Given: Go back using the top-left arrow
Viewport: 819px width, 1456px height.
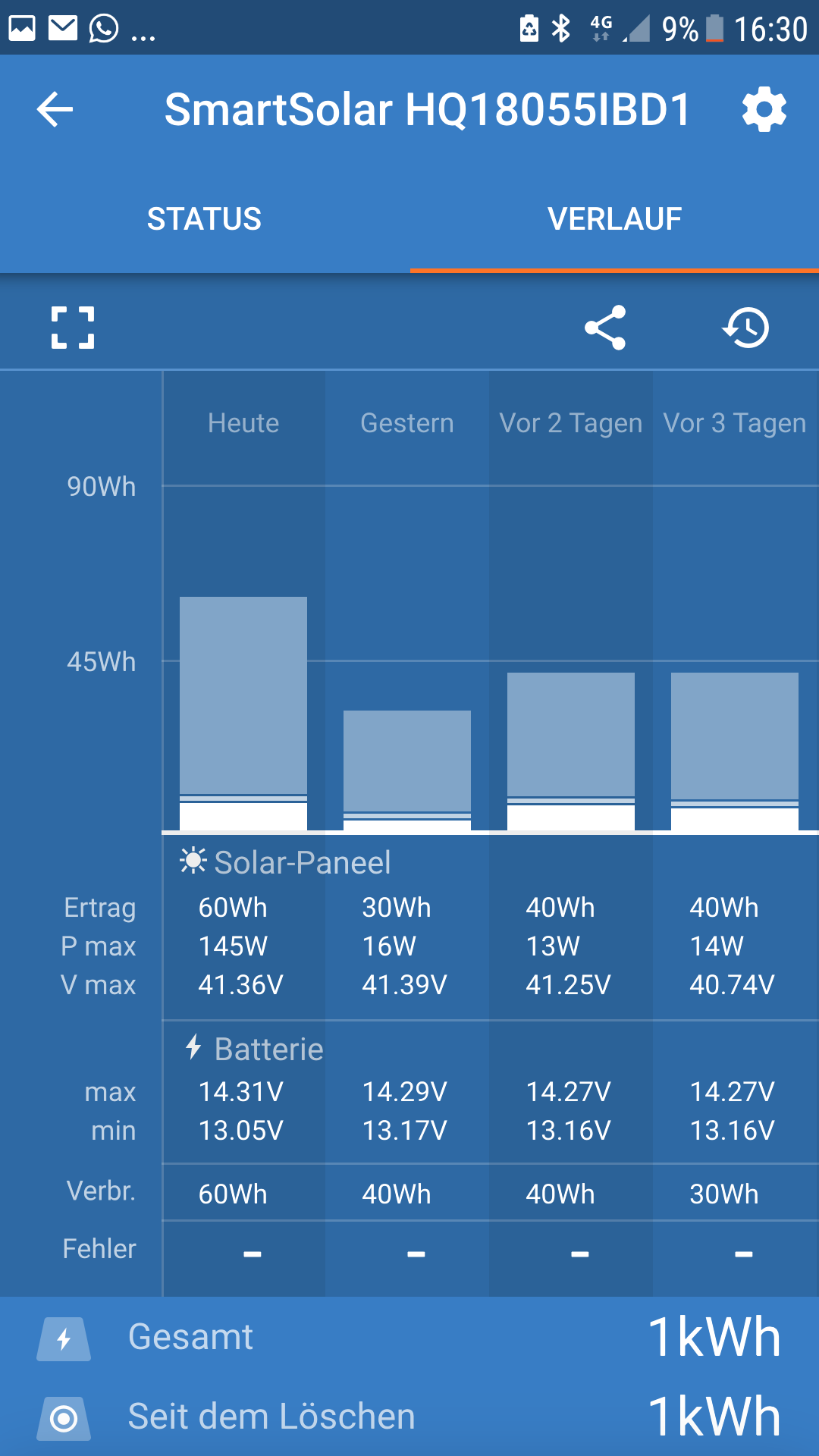Looking at the screenshot, I should 55,110.
